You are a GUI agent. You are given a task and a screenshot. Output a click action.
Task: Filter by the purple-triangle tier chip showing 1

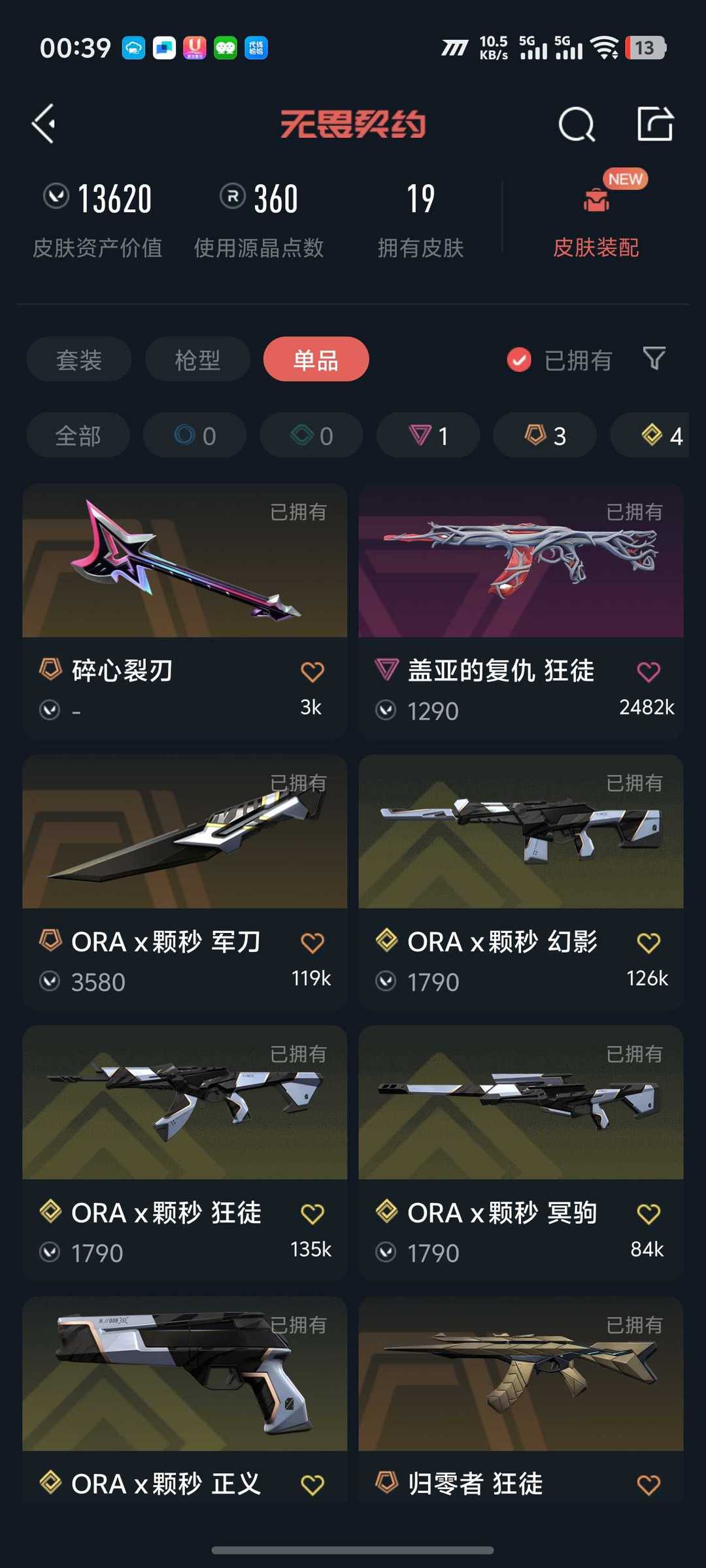[x=428, y=435]
